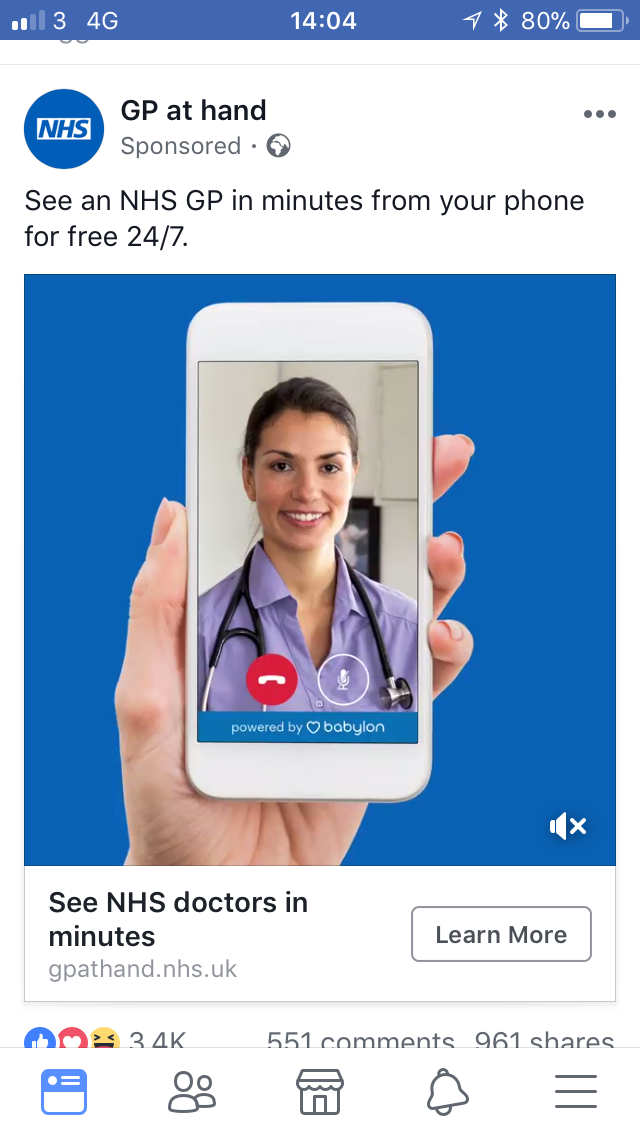This screenshot has height=1136, width=640.
Task: View the 551 comments
Action: click(360, 1040)
